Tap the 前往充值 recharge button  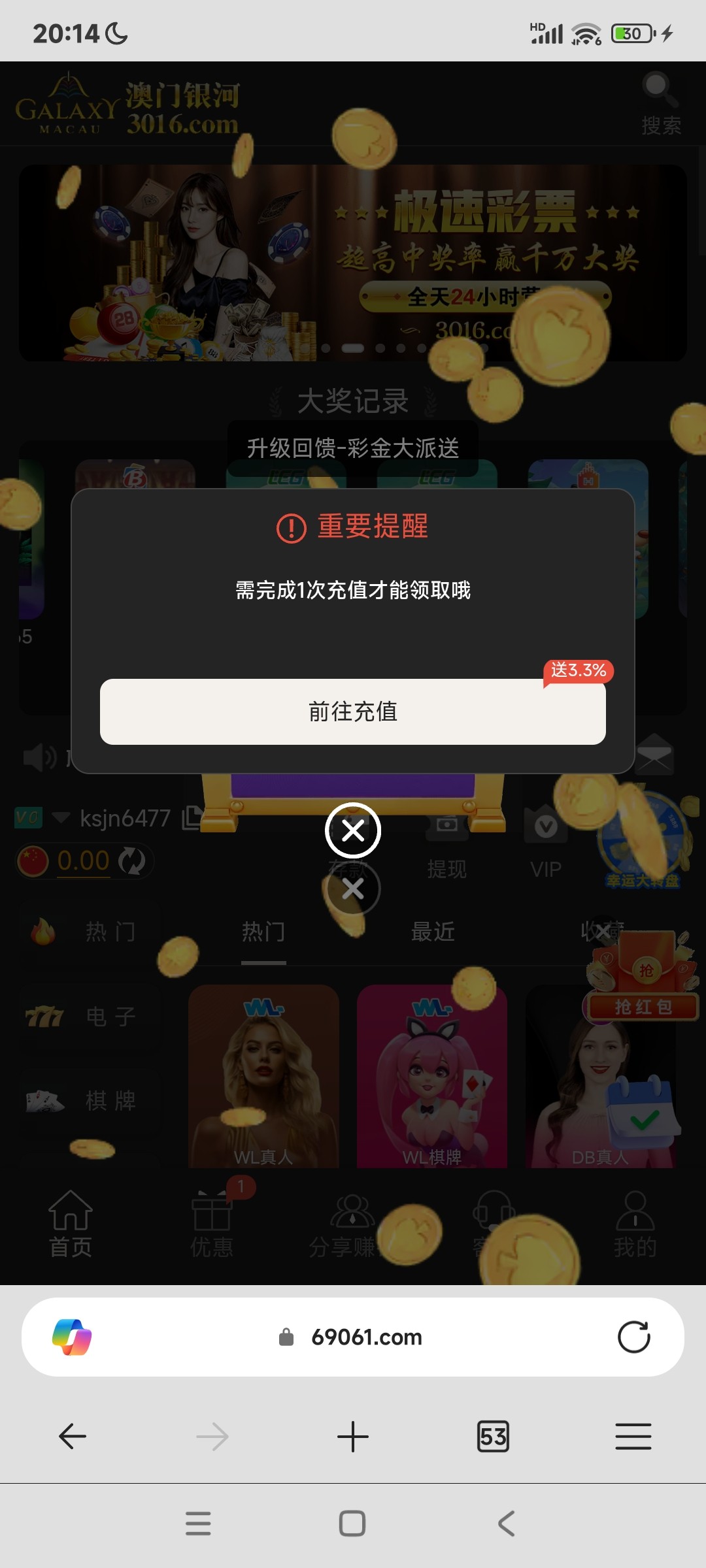coord(353,713)
